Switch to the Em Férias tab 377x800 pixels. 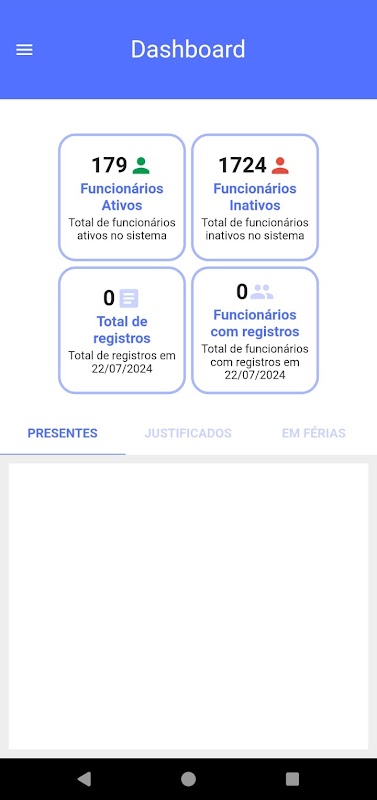(x=314, y=433)
